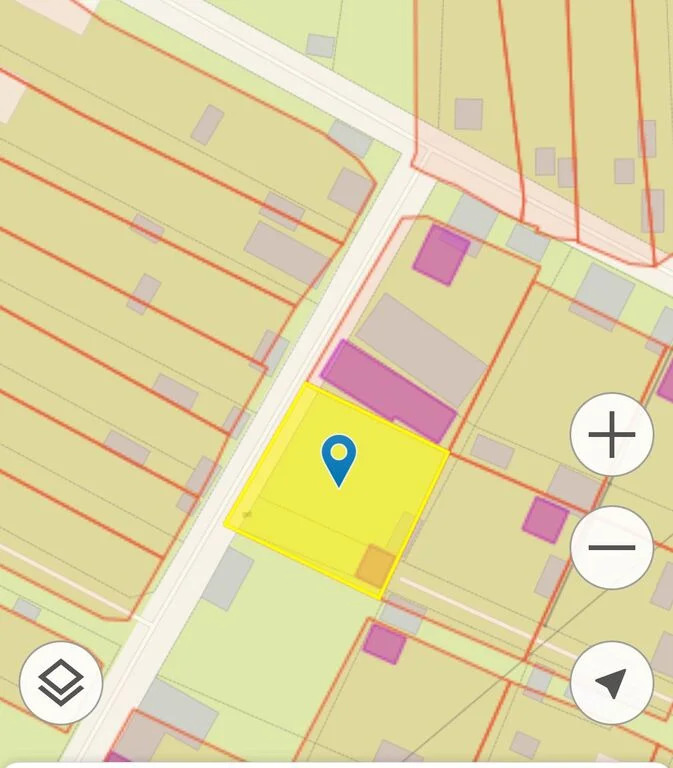Viewport: 673px width, 768px height.
Task: Tap the blue location pin marker
Action: (339, 459)
